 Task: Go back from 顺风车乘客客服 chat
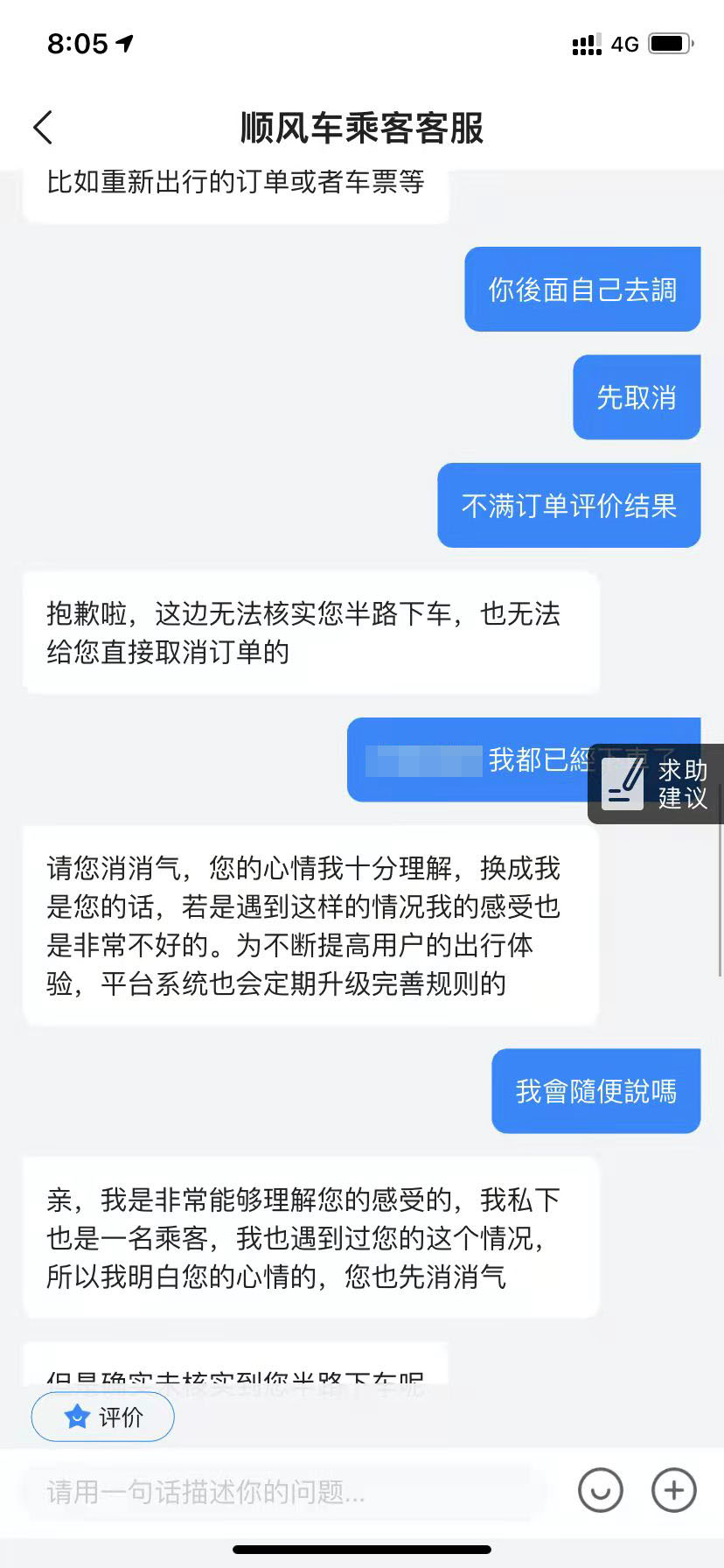pos(44,128)
